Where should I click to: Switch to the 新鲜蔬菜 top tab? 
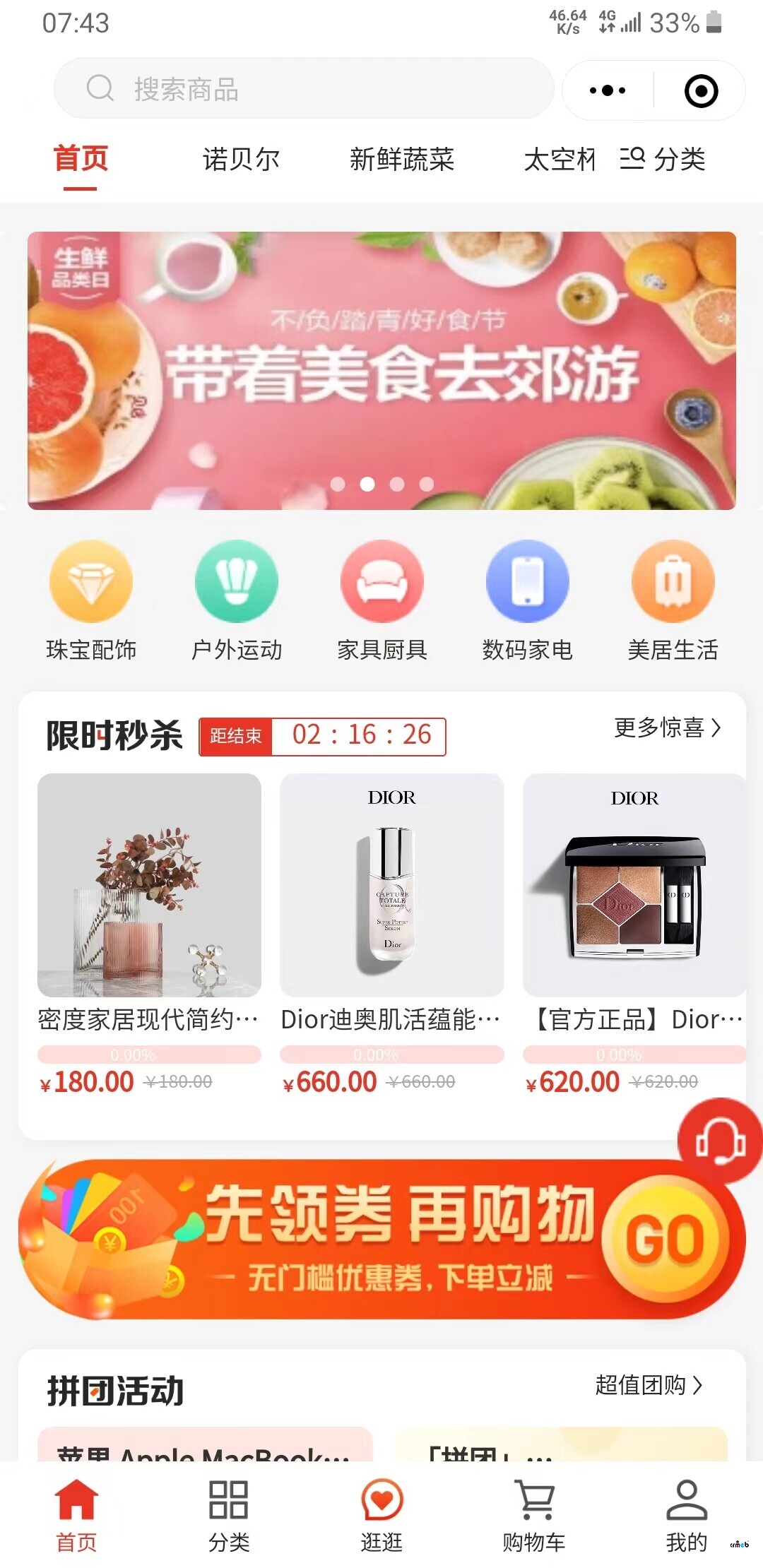pyautogui.click(x=401, y=160)
